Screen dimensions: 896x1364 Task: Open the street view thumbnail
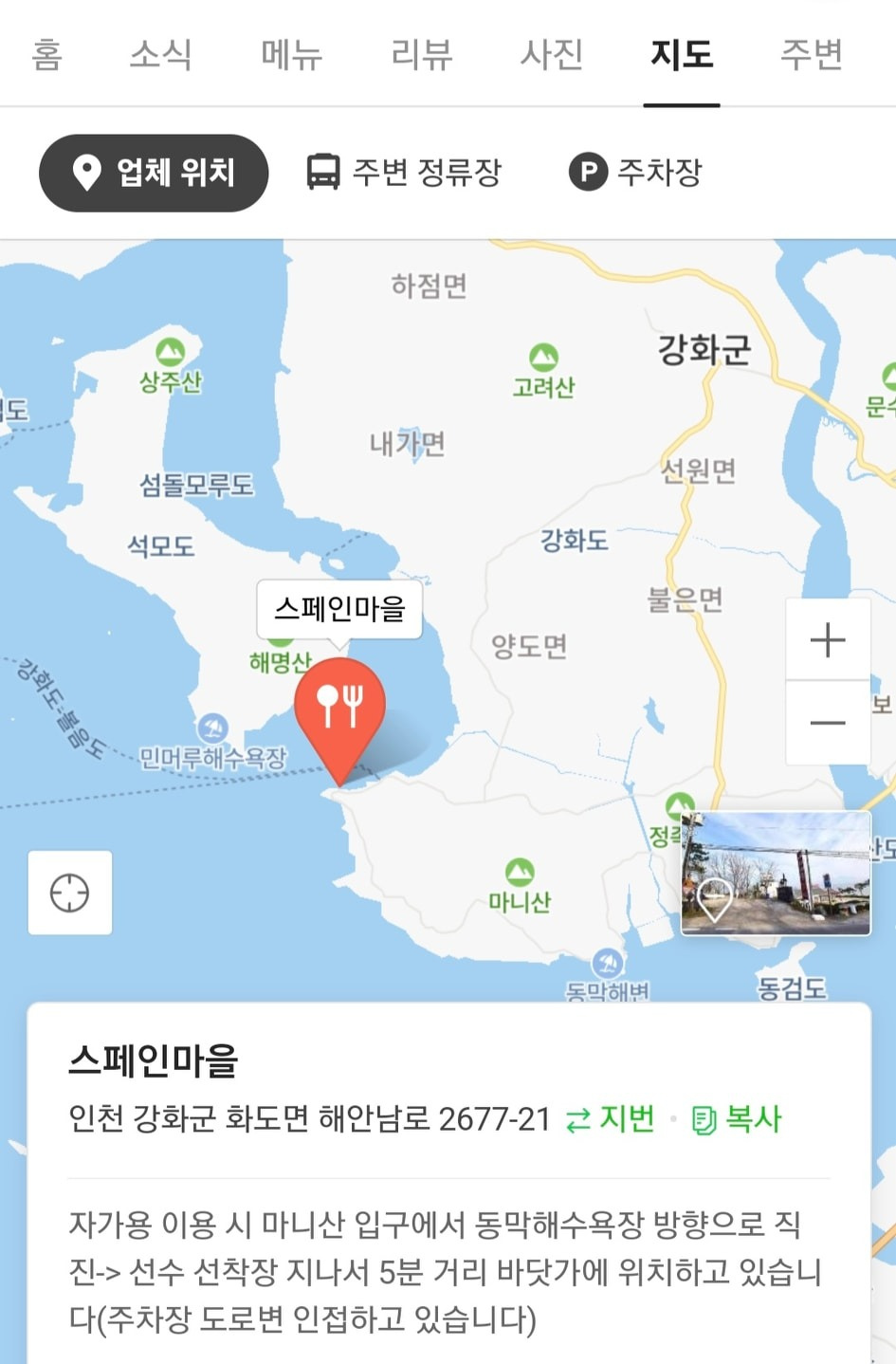[x=776, y=873]
